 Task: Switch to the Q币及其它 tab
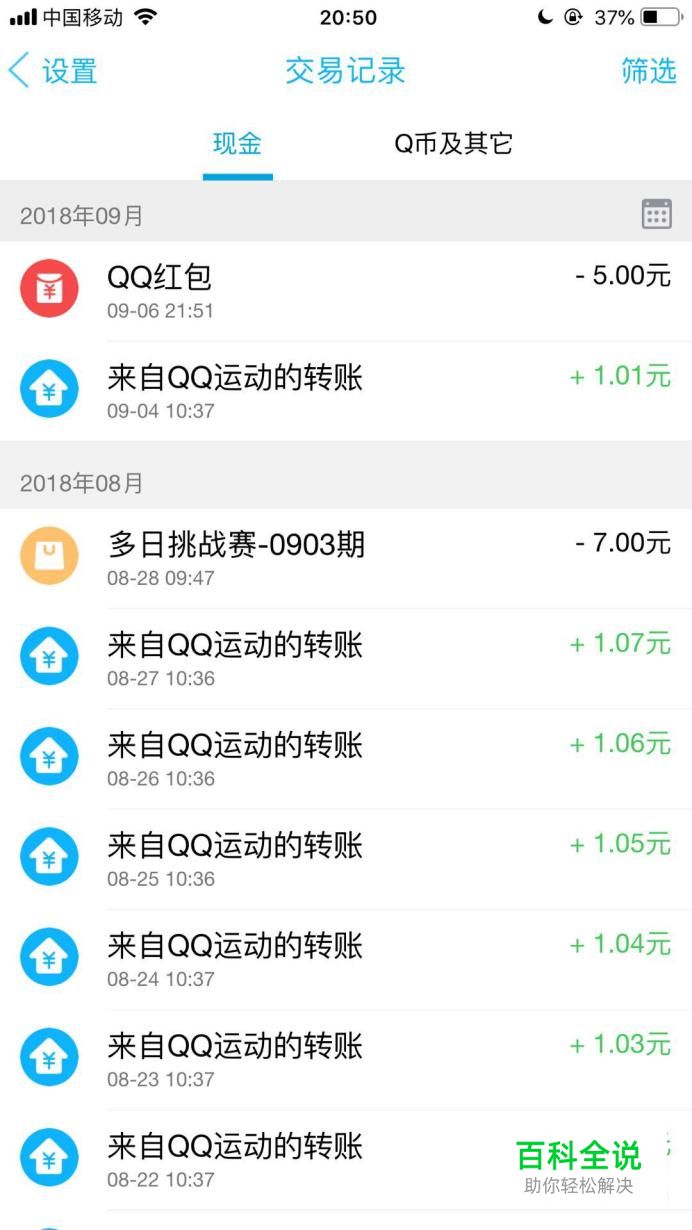[x=453, y=144]
